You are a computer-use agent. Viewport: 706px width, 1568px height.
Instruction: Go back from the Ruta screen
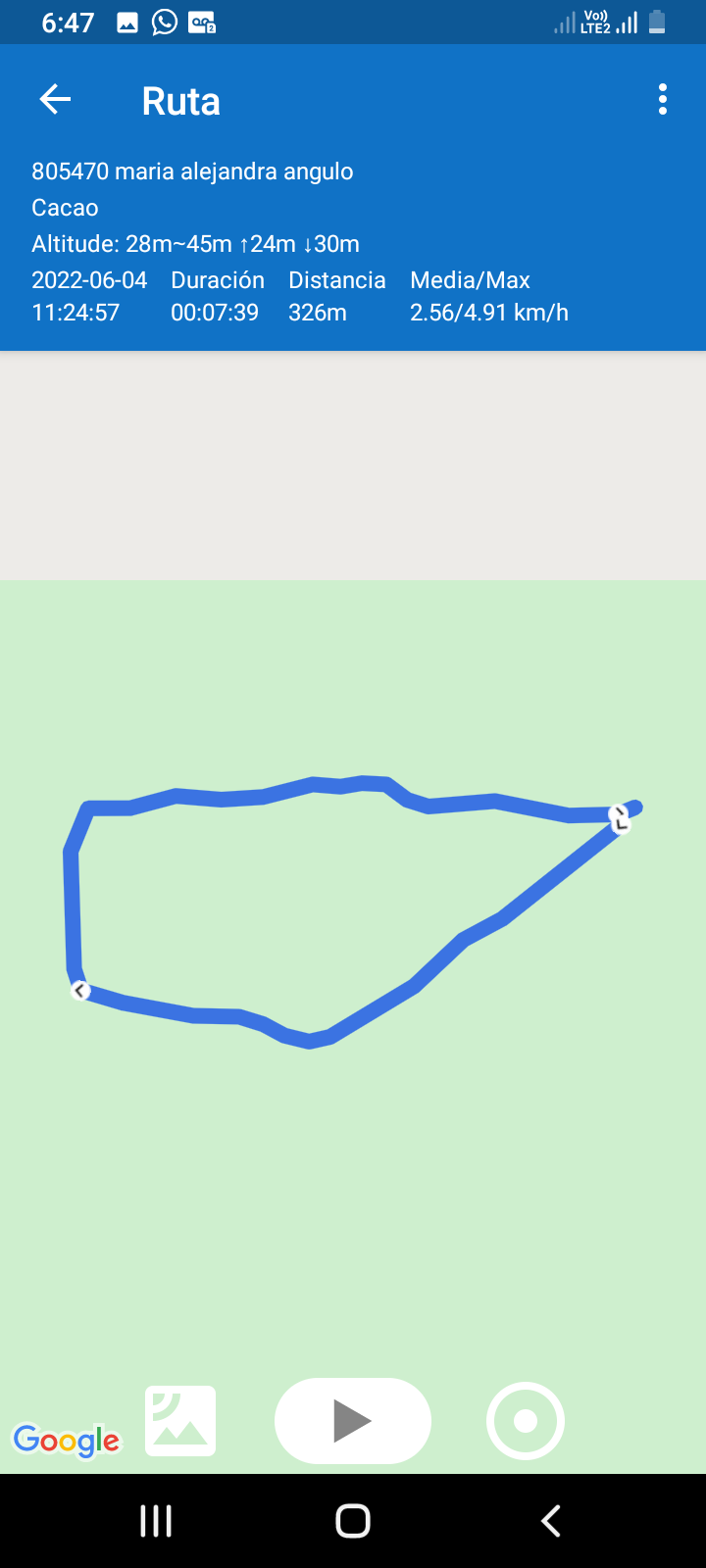(x=56, y=100)
